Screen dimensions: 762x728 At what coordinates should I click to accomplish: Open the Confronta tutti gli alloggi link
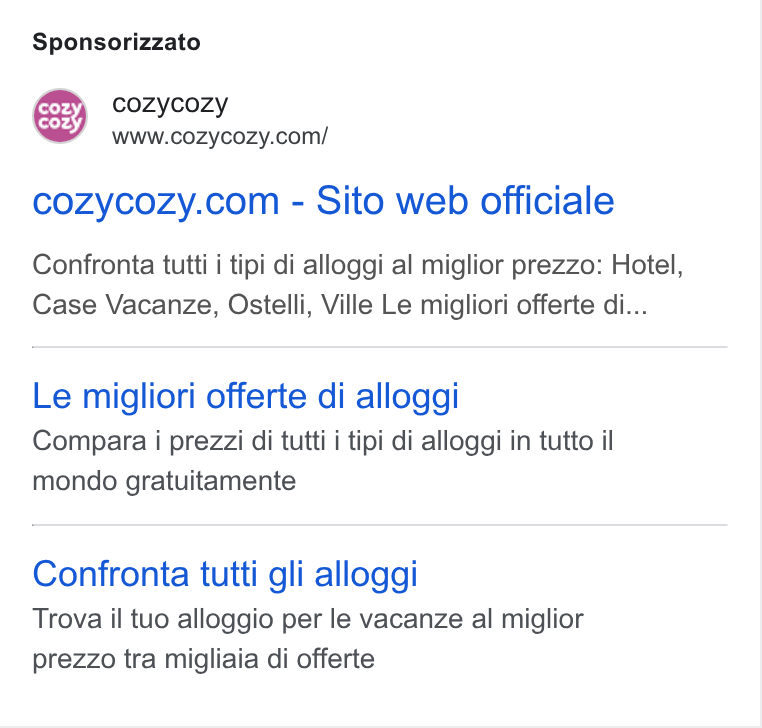tap(225, 574)
